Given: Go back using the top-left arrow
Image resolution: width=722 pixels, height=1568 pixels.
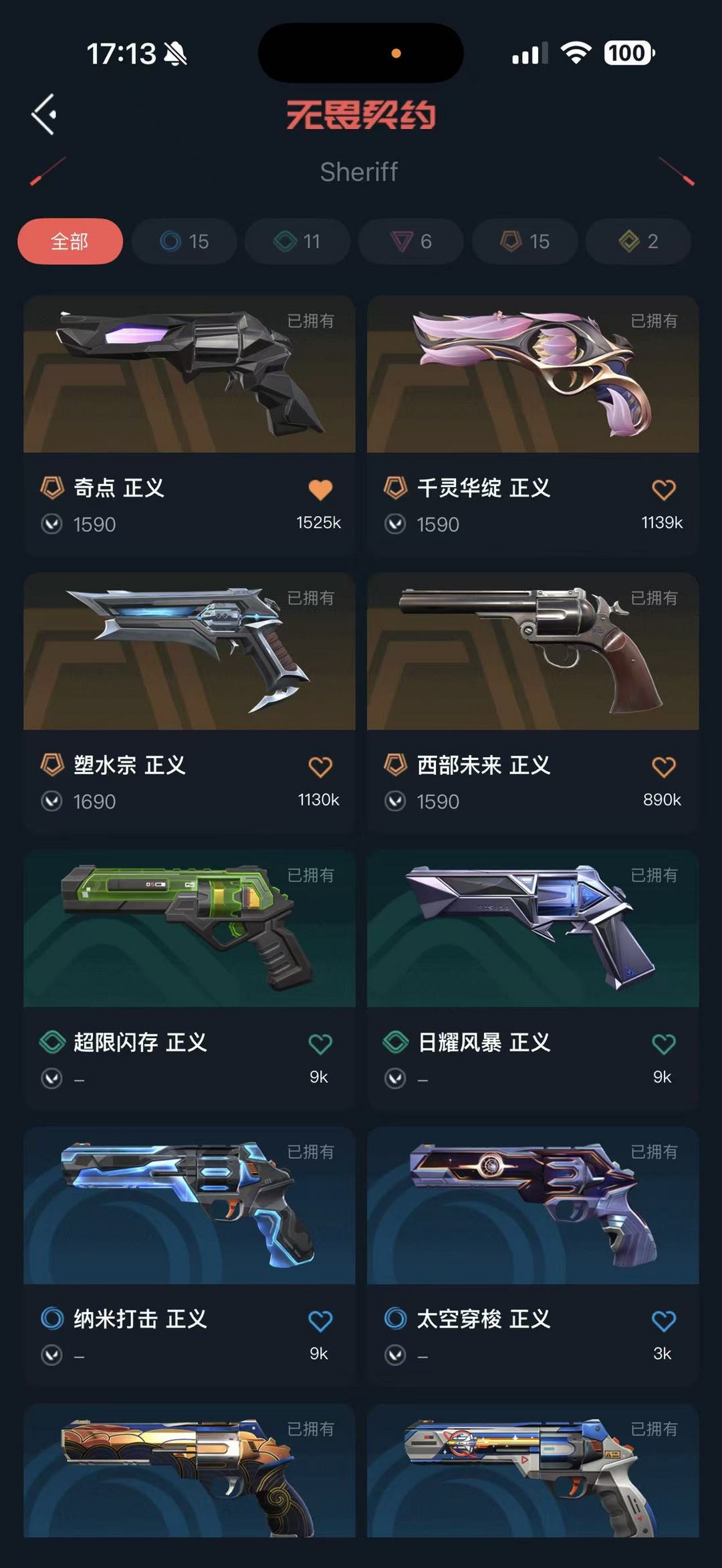Looking at the screenshot, I should click(x=44, y=114).
